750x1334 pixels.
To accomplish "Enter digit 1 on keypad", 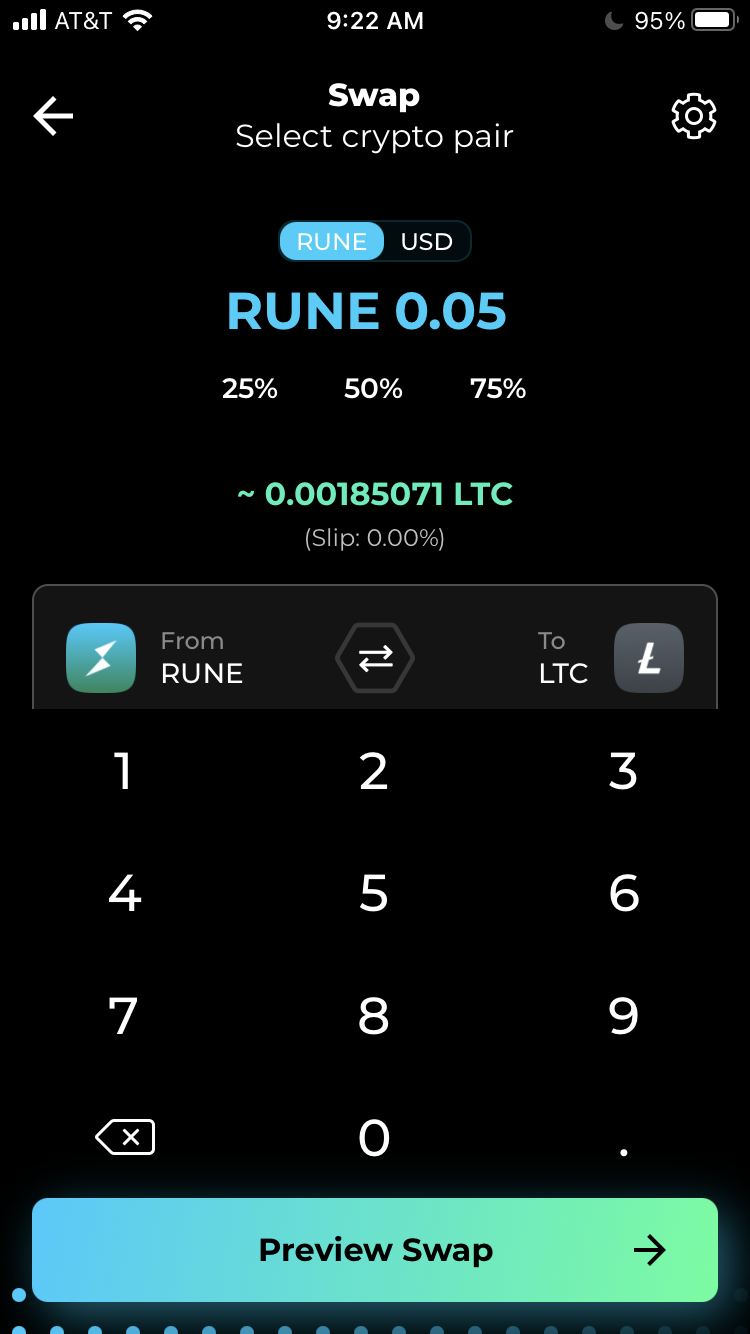I will click(x=124, y=772).
